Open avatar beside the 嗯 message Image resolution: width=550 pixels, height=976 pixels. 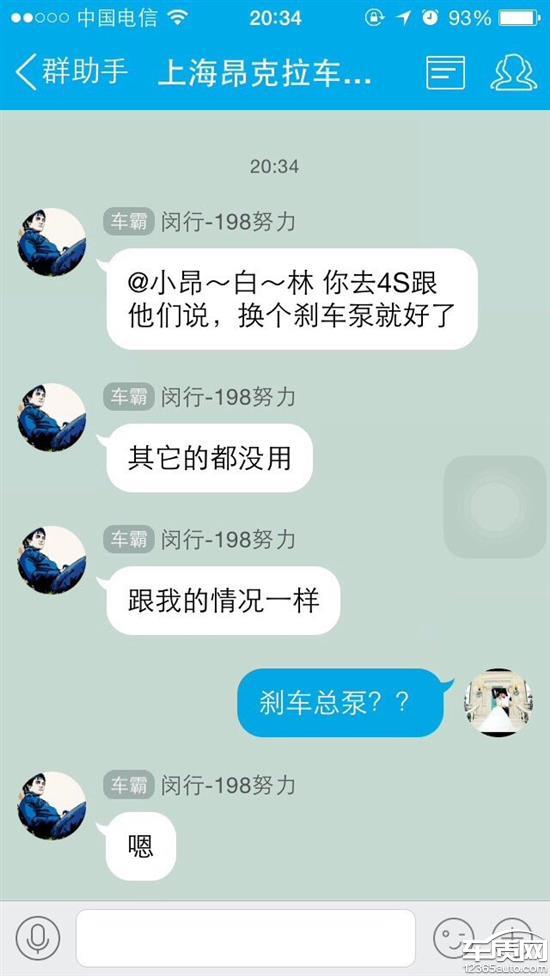coord(52,806)
